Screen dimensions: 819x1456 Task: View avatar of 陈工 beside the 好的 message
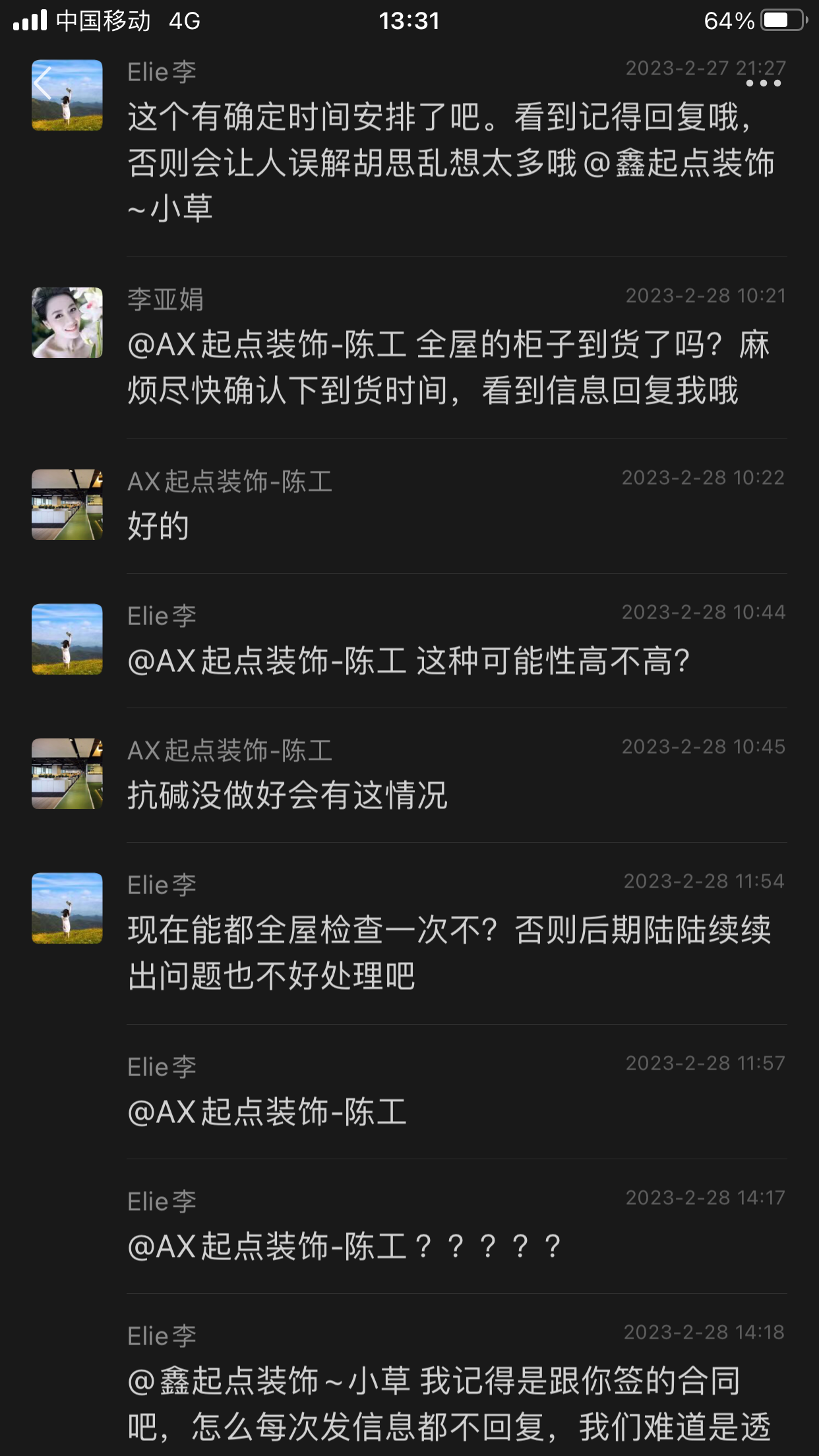pyautogui.click(x=67, y=504)
